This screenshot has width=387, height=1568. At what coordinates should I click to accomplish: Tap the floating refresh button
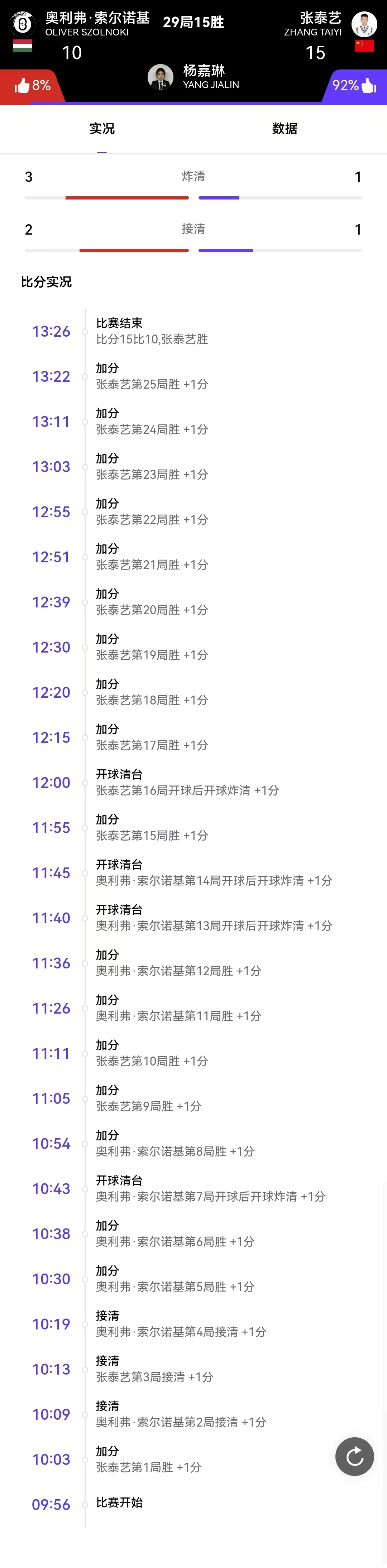click(354, 1457)
